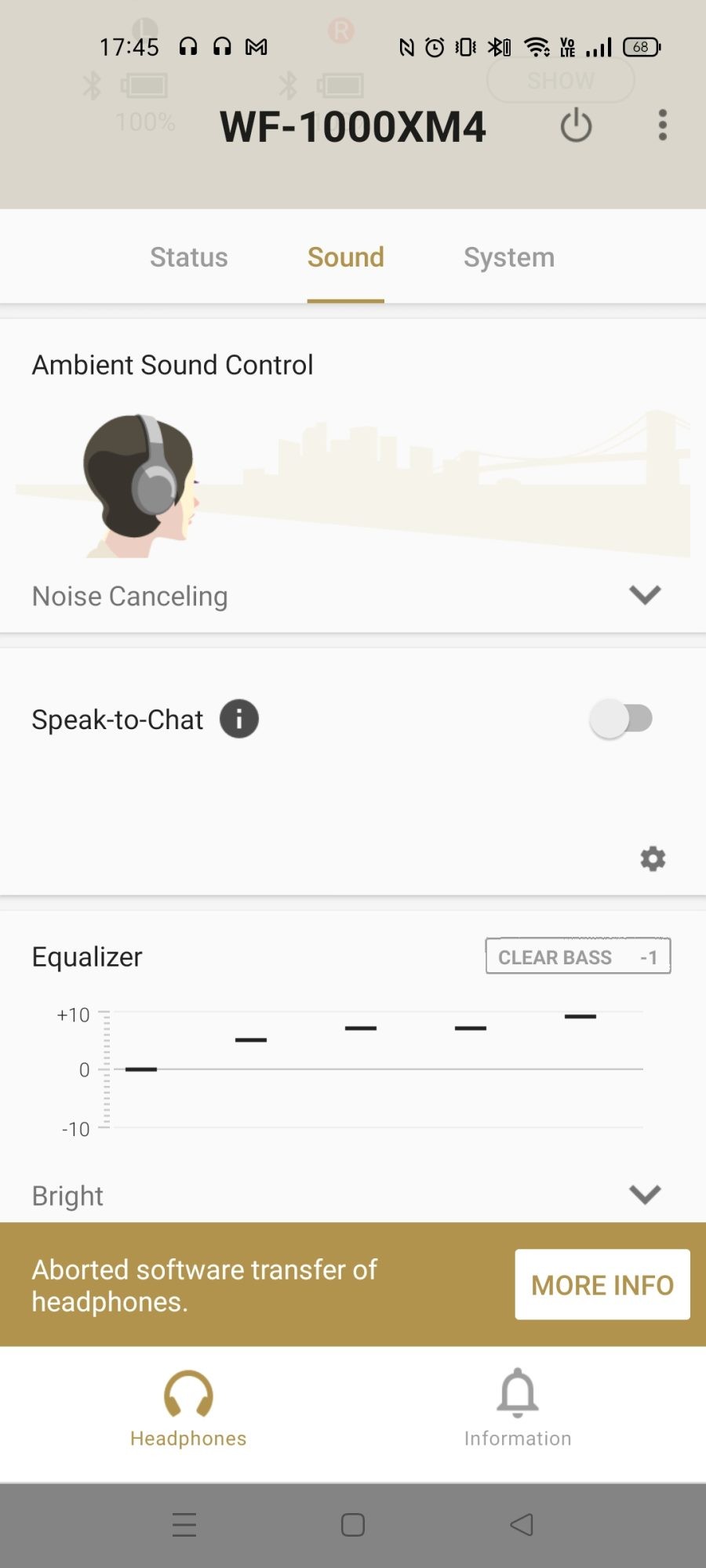Viewport: 706px width, 1568px height.
Task: Enable the Speak-to-Chat switch
Action: click(x=621, y=719)
